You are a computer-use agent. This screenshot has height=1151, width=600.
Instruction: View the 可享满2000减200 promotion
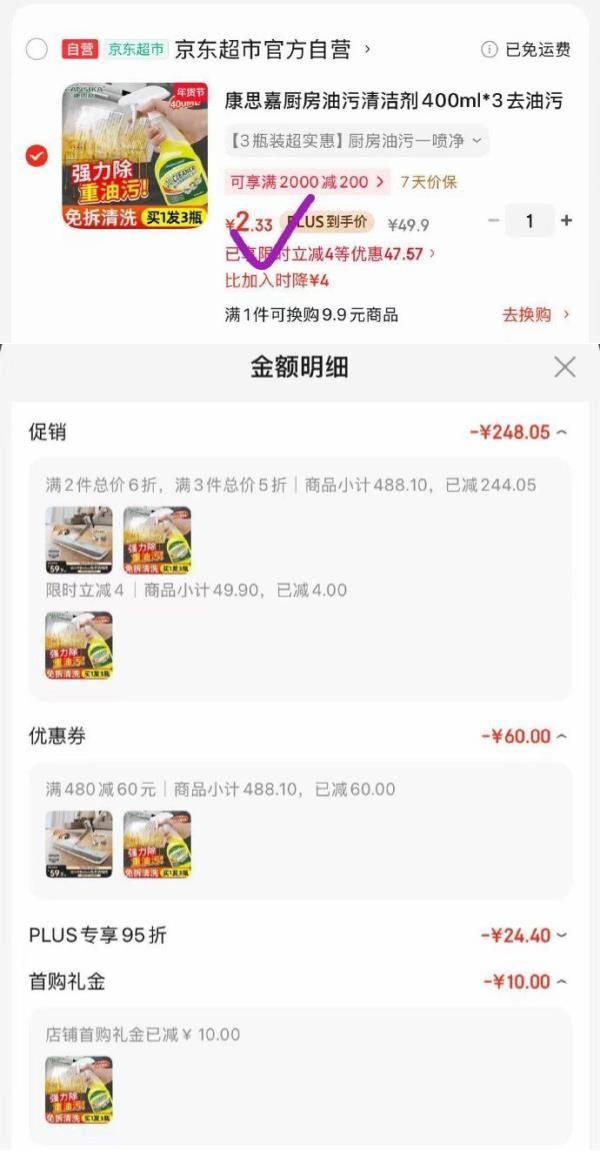[x=306, y=182]
